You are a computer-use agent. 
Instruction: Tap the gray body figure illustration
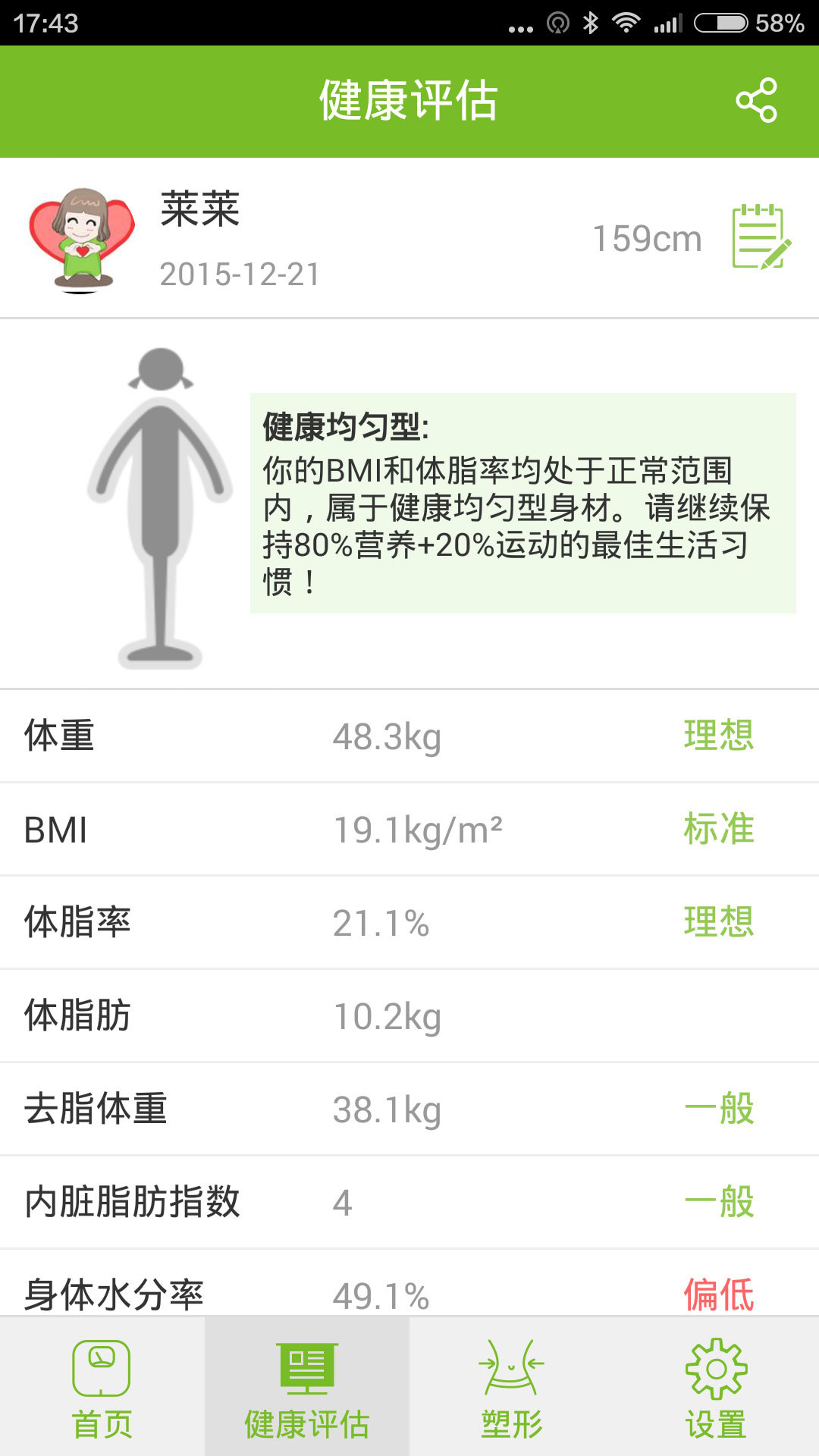point(159,500)
